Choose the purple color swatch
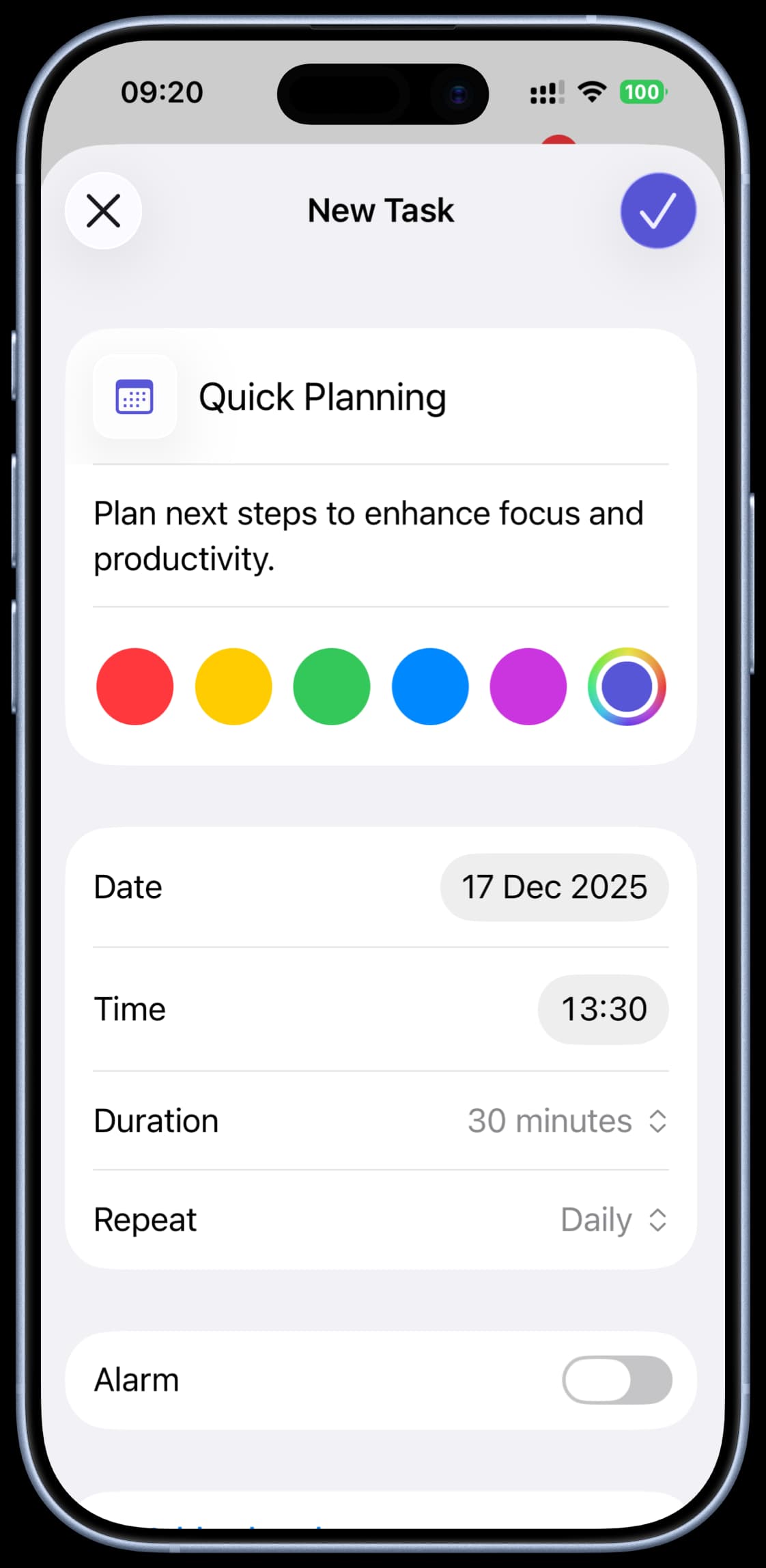 tap(528, 686)
